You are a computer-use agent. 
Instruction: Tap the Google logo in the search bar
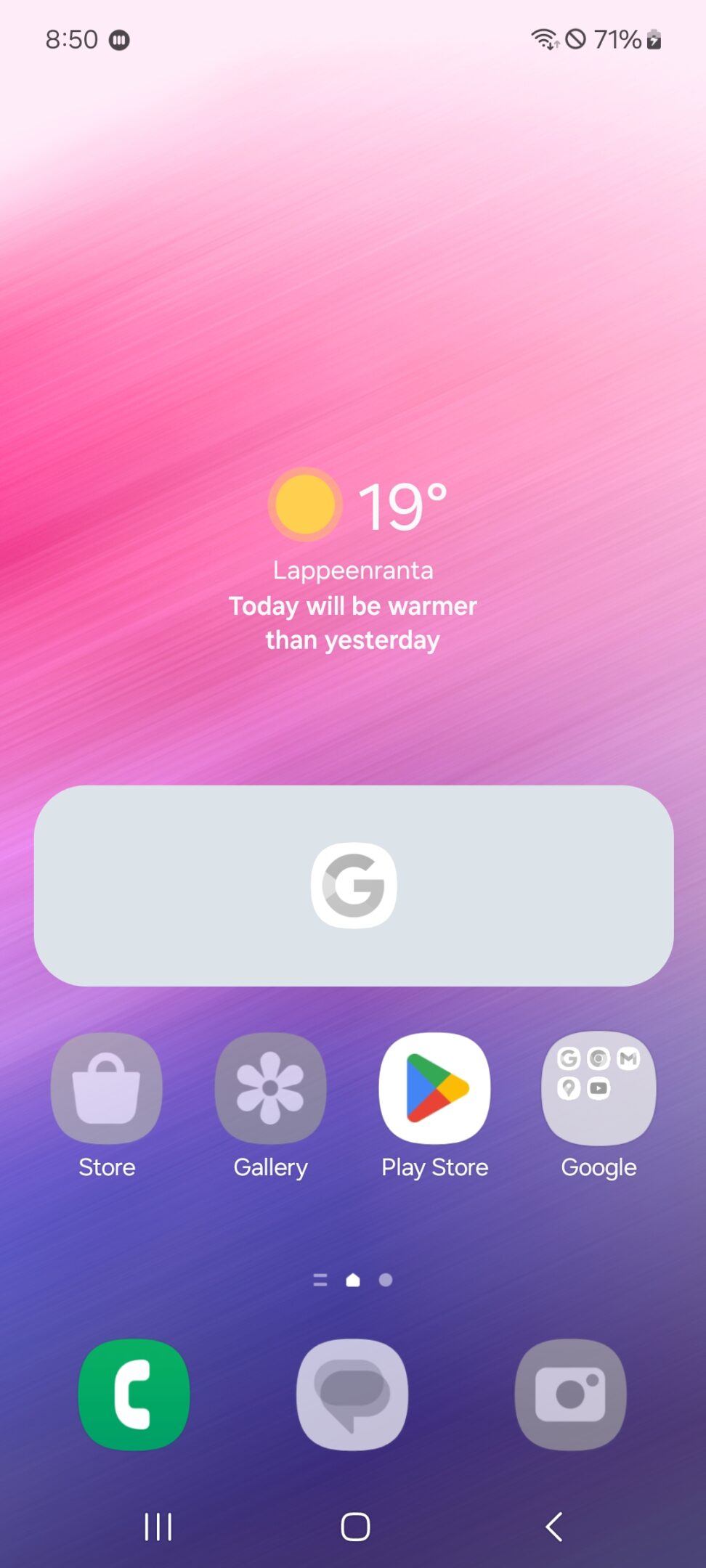click(x=353, y=887)
